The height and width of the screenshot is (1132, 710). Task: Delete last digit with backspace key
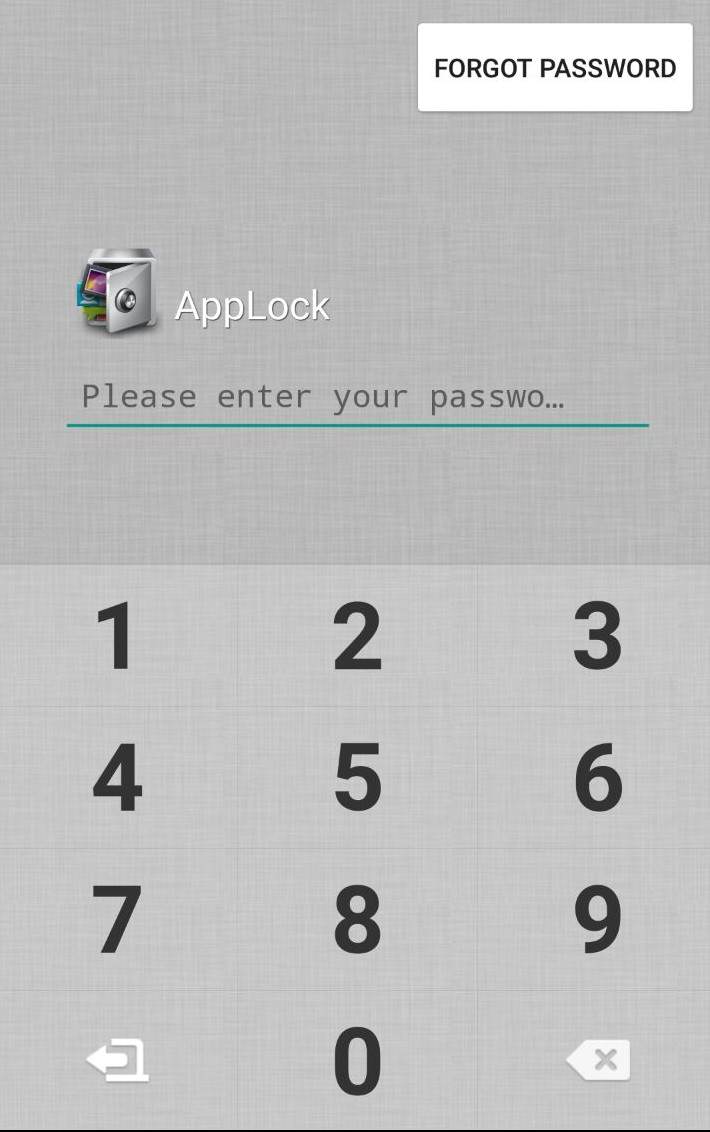pyautogui.click(x=597, y=1060)
